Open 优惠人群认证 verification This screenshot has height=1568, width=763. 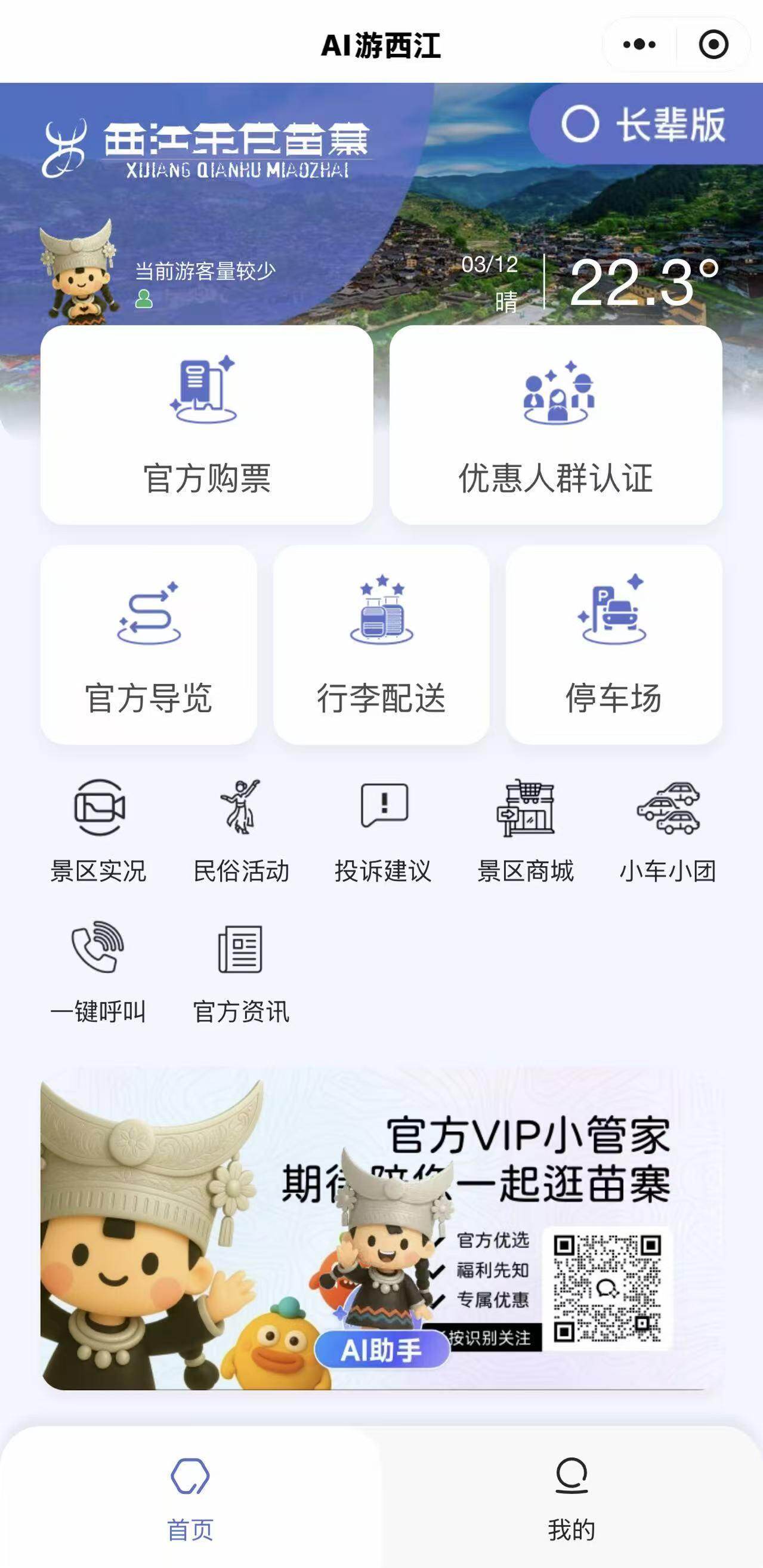tap(555, 425)
